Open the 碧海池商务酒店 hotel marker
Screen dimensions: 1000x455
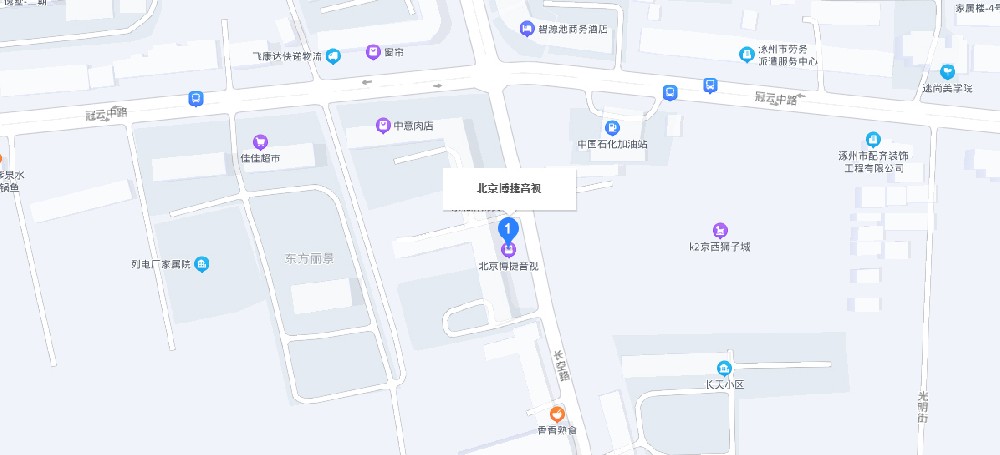[526, 29]
